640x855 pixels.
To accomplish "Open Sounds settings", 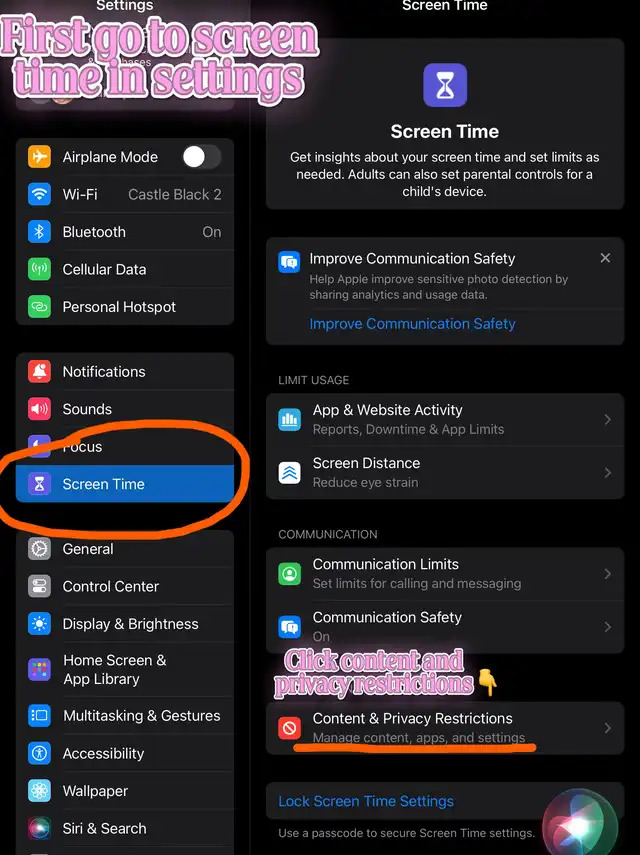I will point(125,409).
